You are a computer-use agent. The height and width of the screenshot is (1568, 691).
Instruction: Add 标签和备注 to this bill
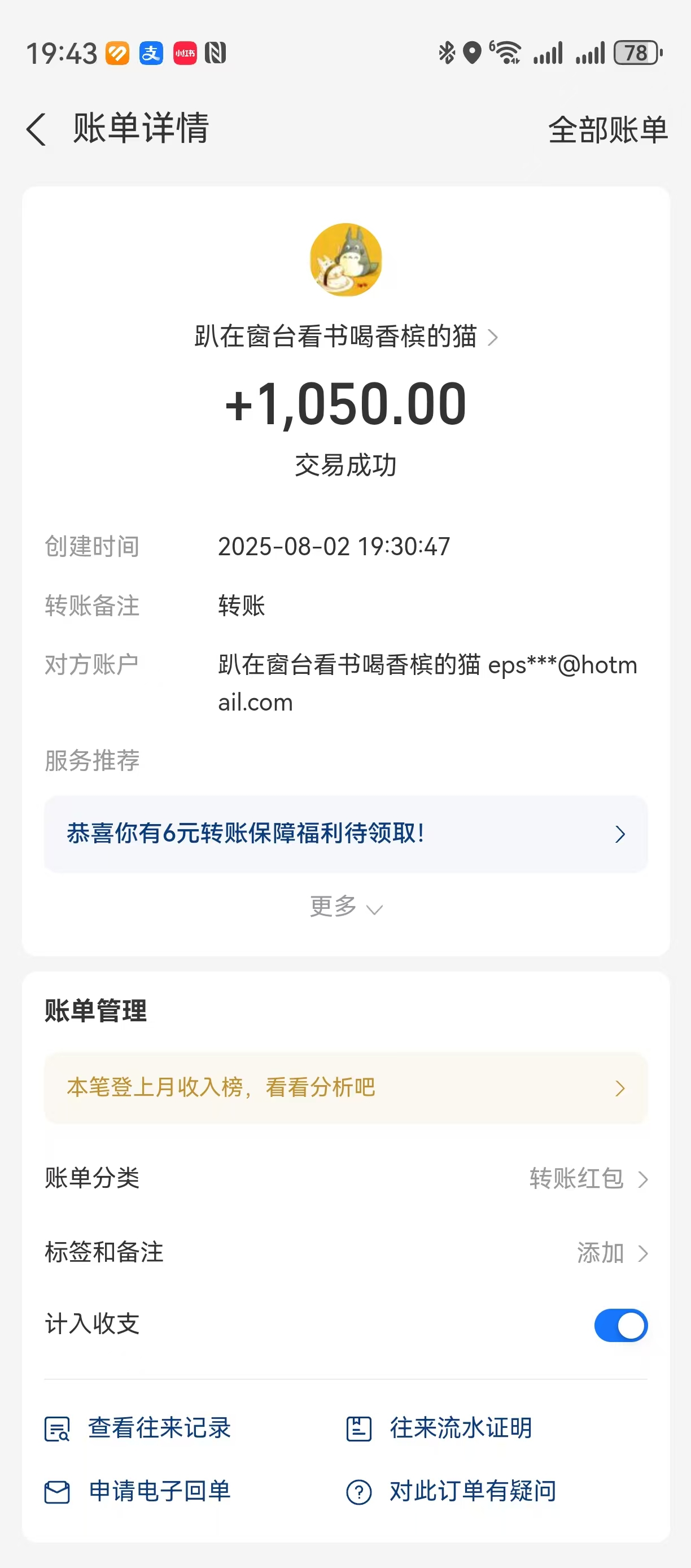point(611,1253)
